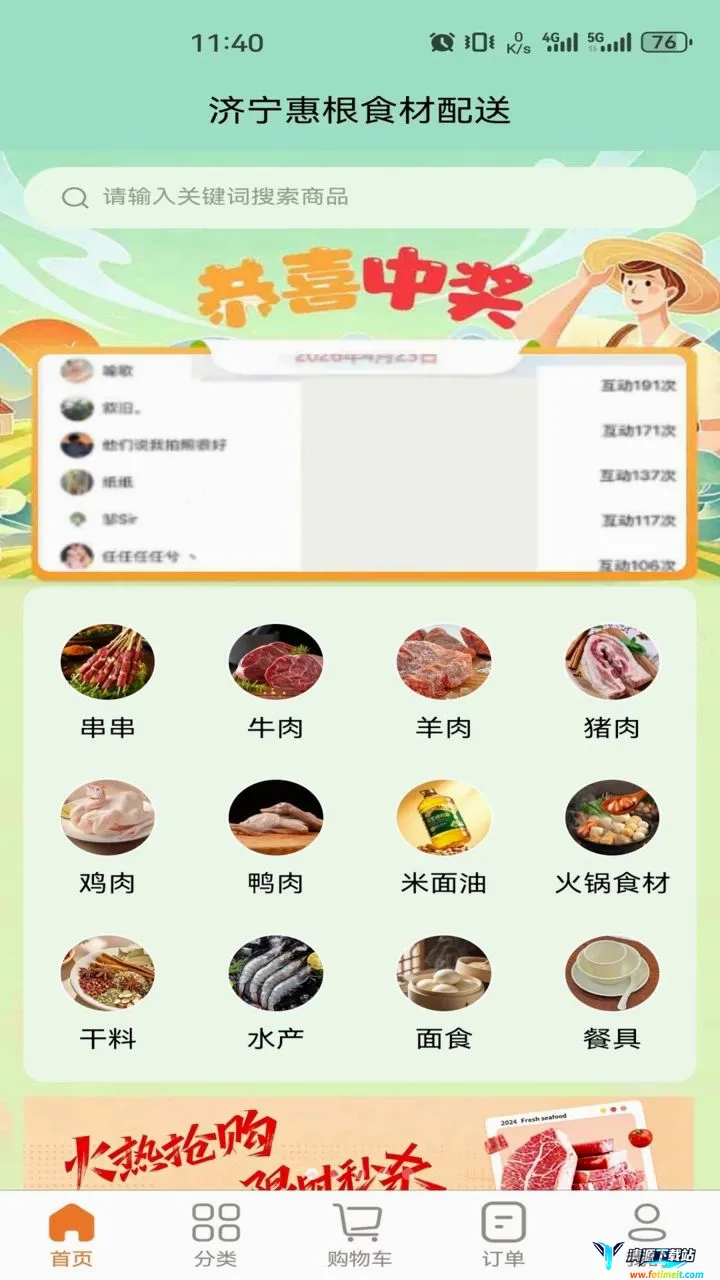View the 餐具 category
Viewport: 720px width, 1280px height.
[x=612, y=994]
